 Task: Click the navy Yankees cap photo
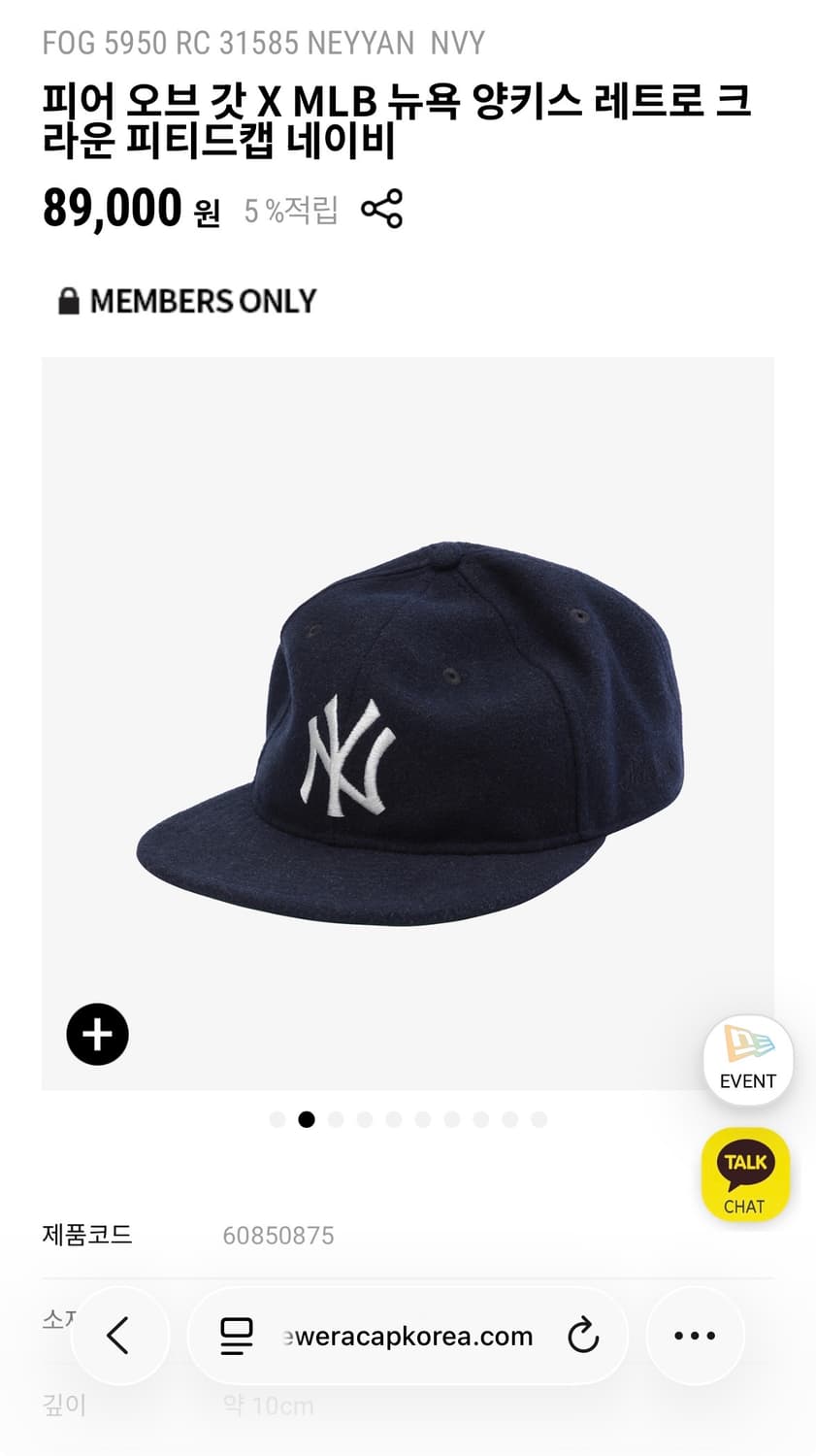[408, 723]
